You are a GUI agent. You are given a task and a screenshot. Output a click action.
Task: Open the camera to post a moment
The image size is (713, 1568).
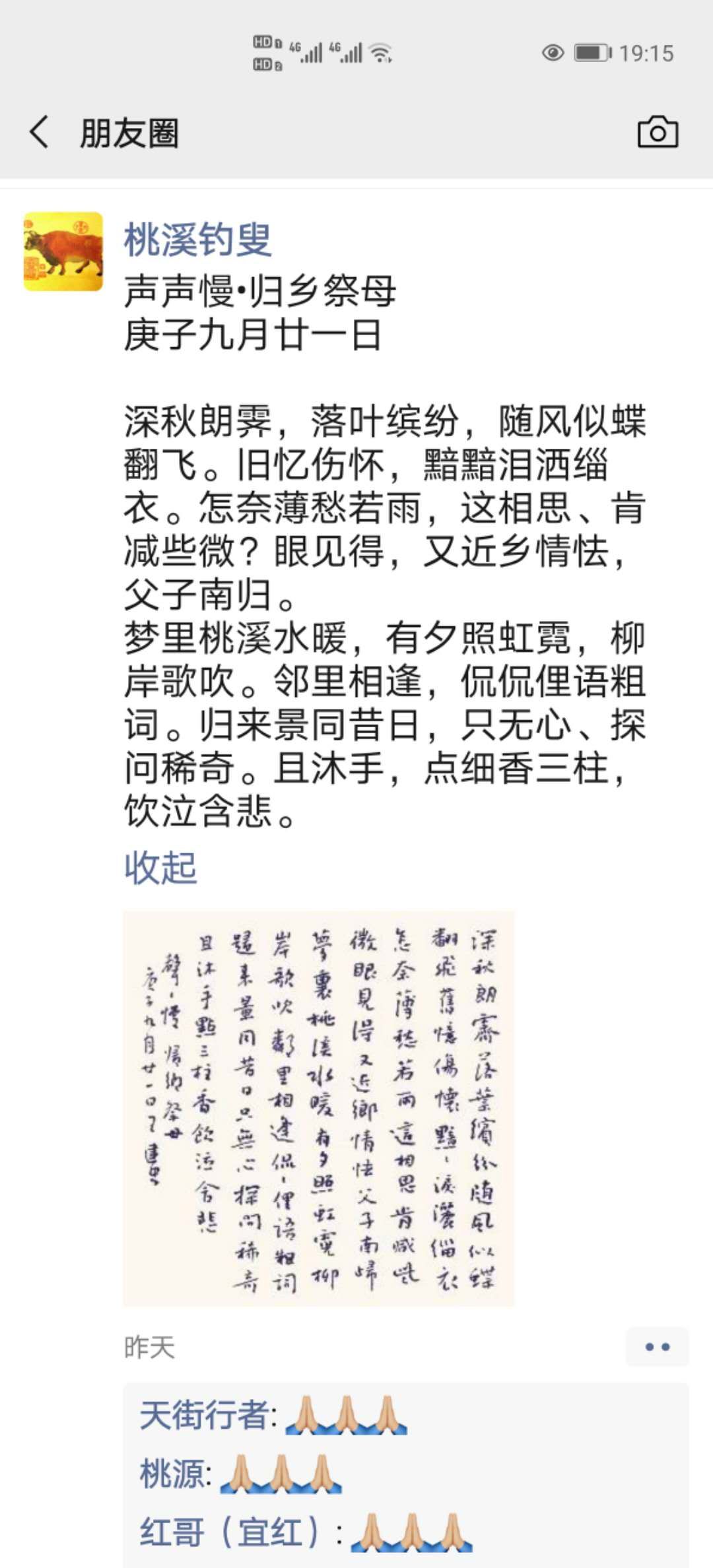pyautogui.click(x=658, y=132)
